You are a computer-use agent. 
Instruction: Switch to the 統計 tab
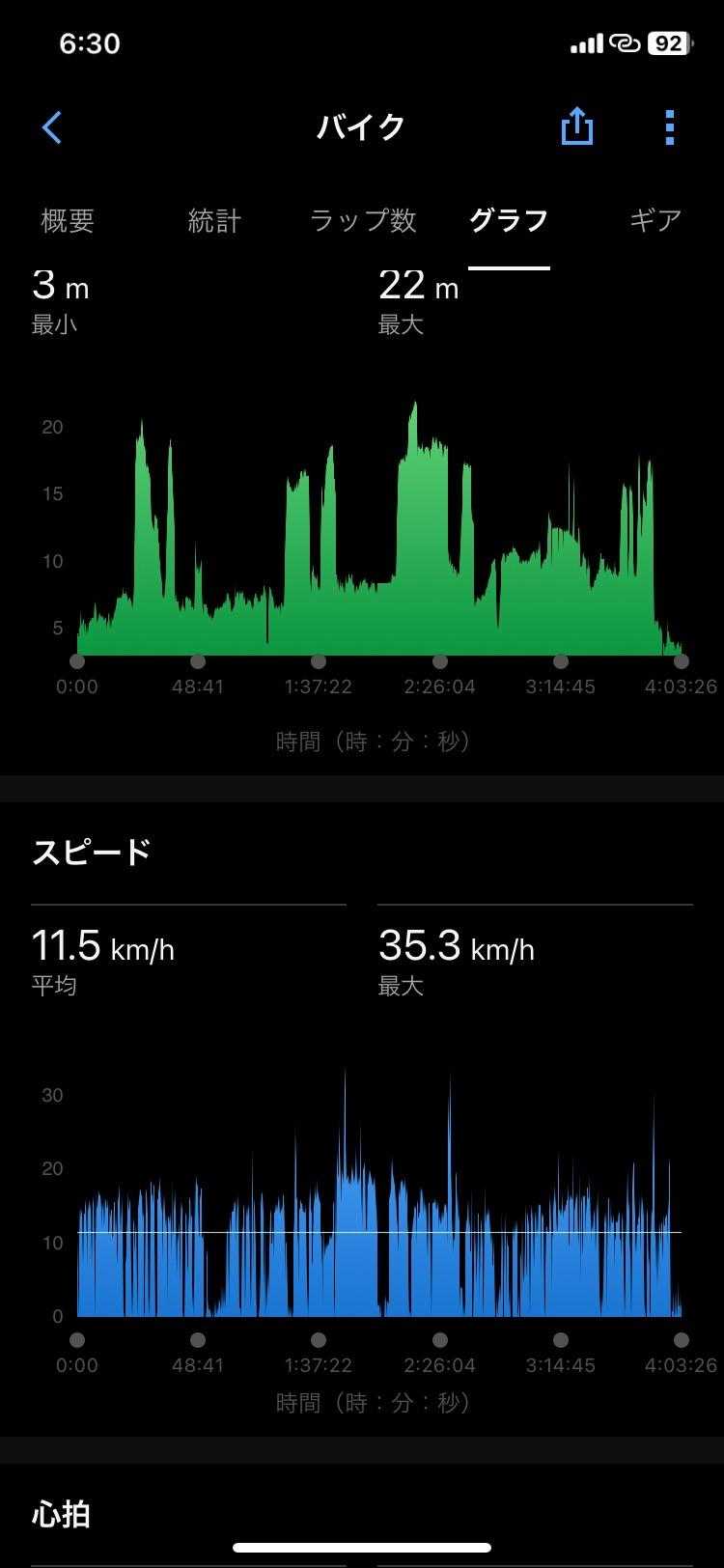[214, 220]
